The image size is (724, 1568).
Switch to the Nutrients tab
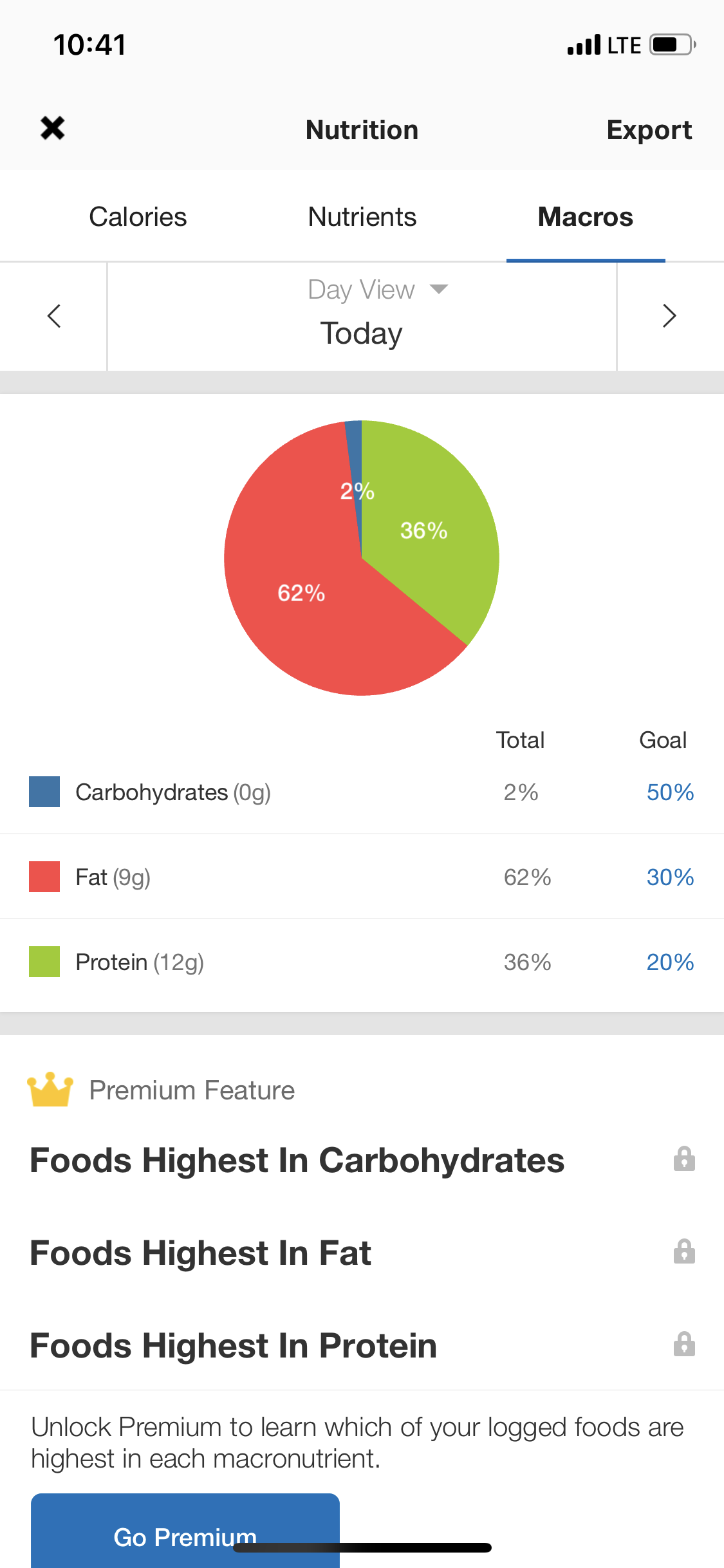point(362,217)
